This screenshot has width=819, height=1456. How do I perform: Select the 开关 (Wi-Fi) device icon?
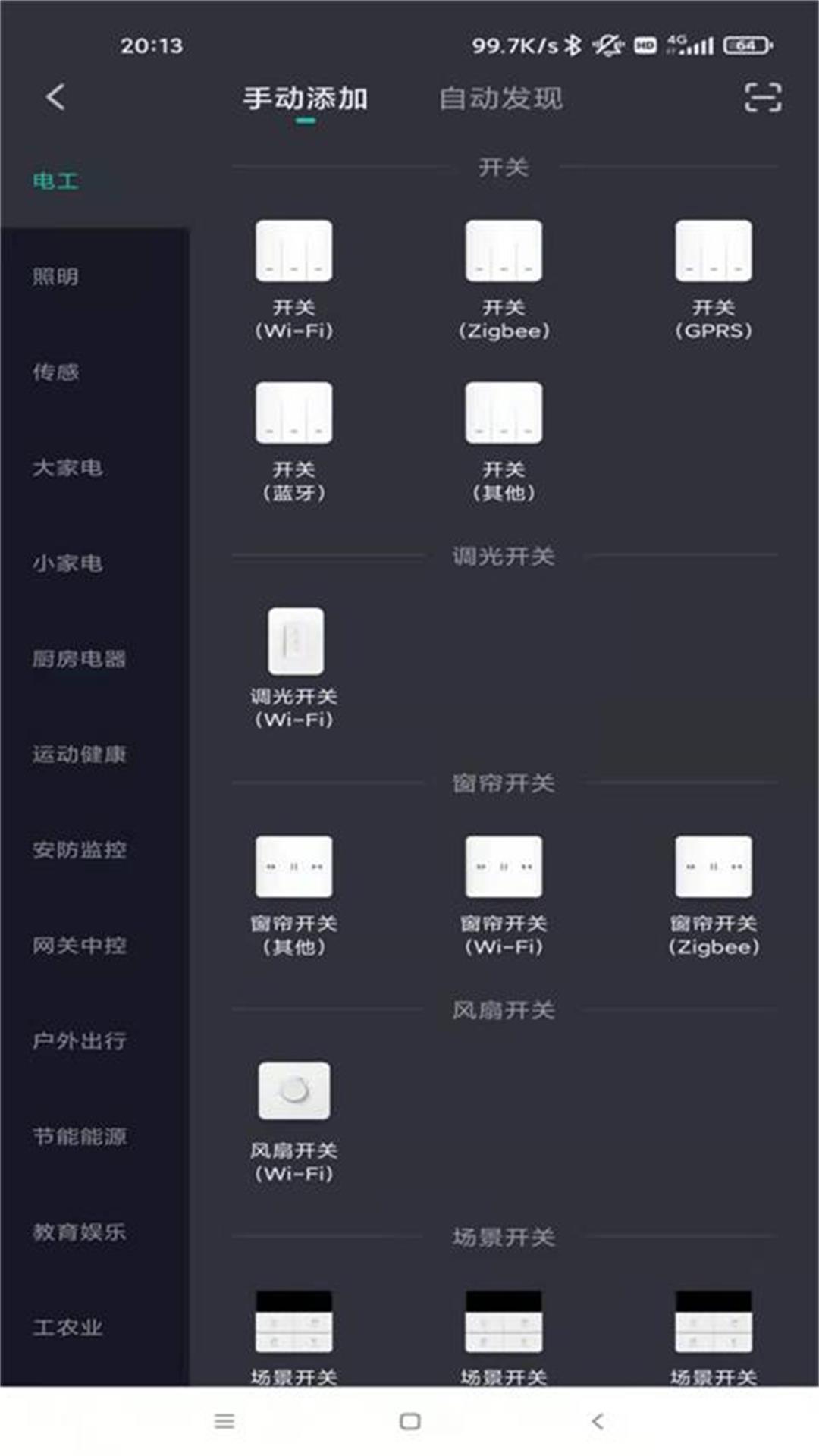(293, 251)
